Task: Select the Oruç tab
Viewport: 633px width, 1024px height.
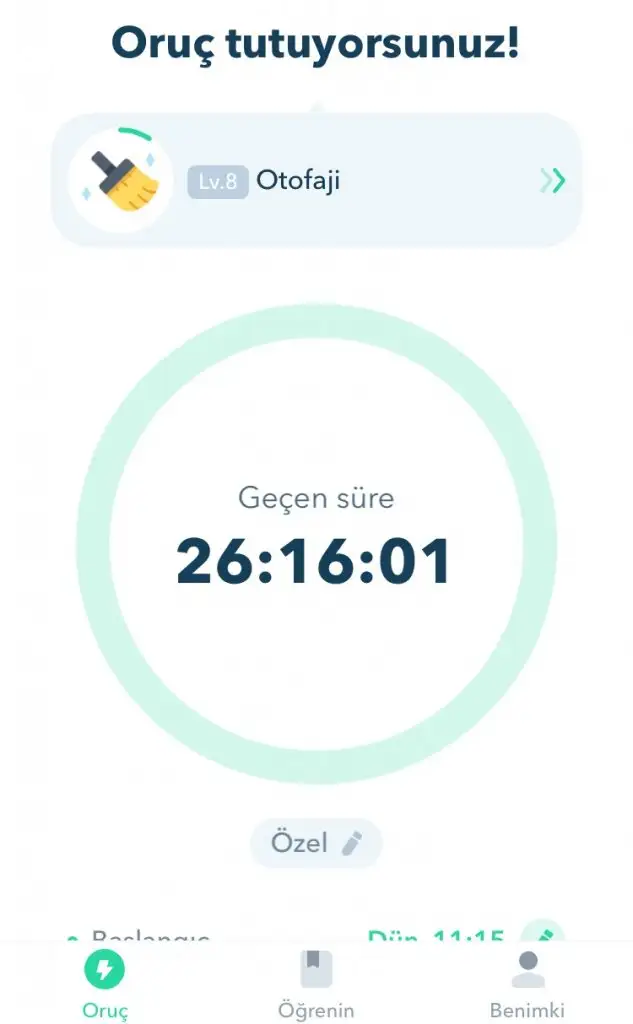Action: [x=105, y=984]
